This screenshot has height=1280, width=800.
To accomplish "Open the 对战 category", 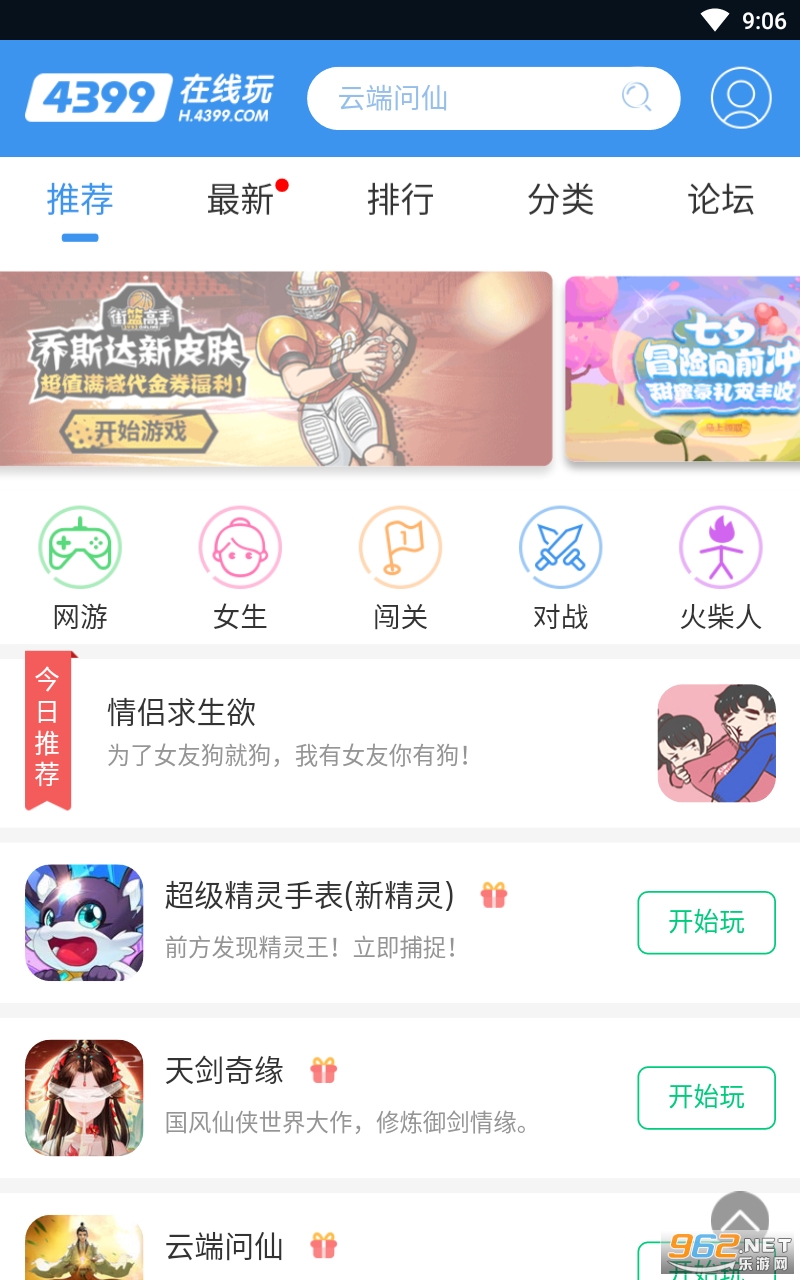I will pos(560,568).
